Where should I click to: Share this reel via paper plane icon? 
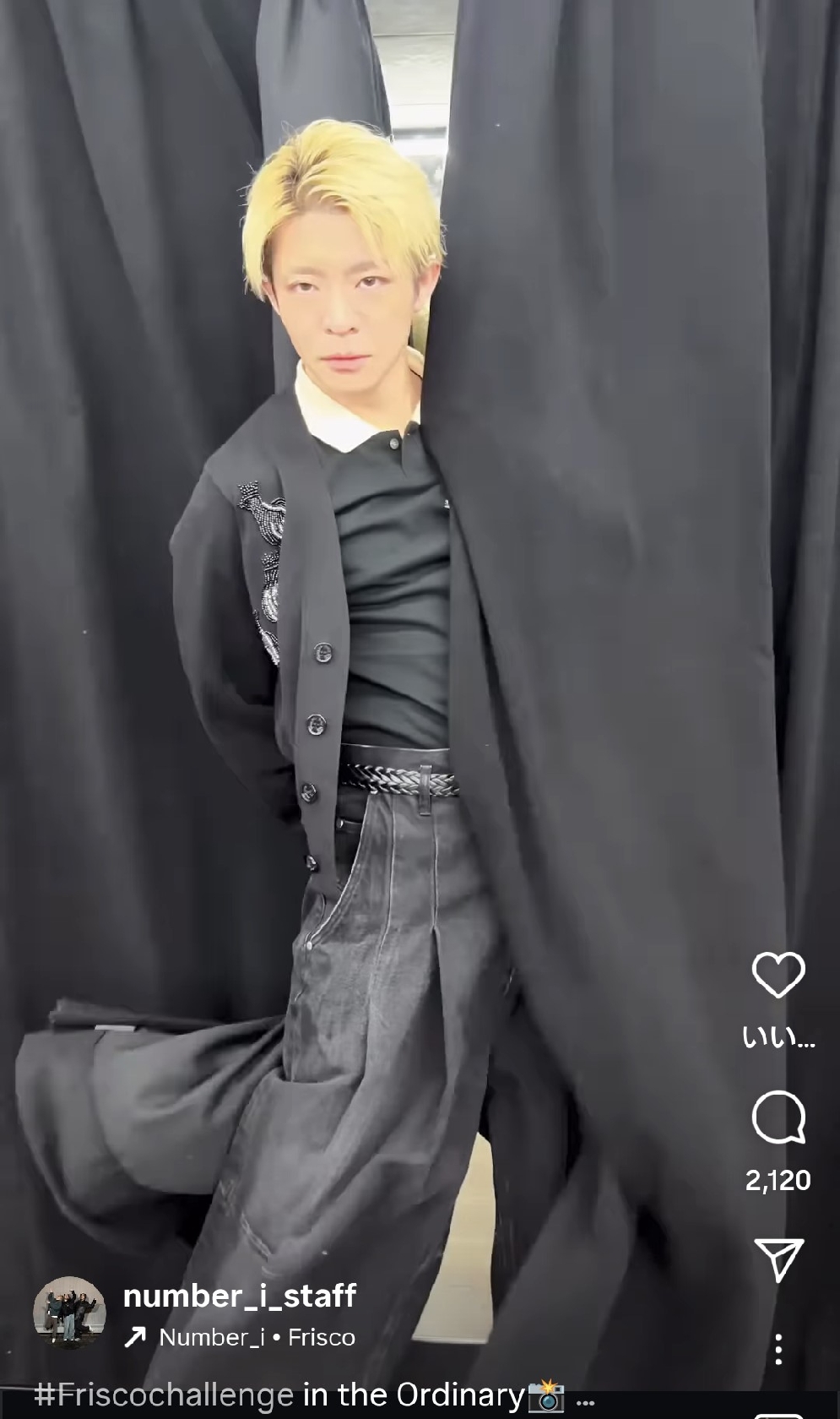(778, 1260)
